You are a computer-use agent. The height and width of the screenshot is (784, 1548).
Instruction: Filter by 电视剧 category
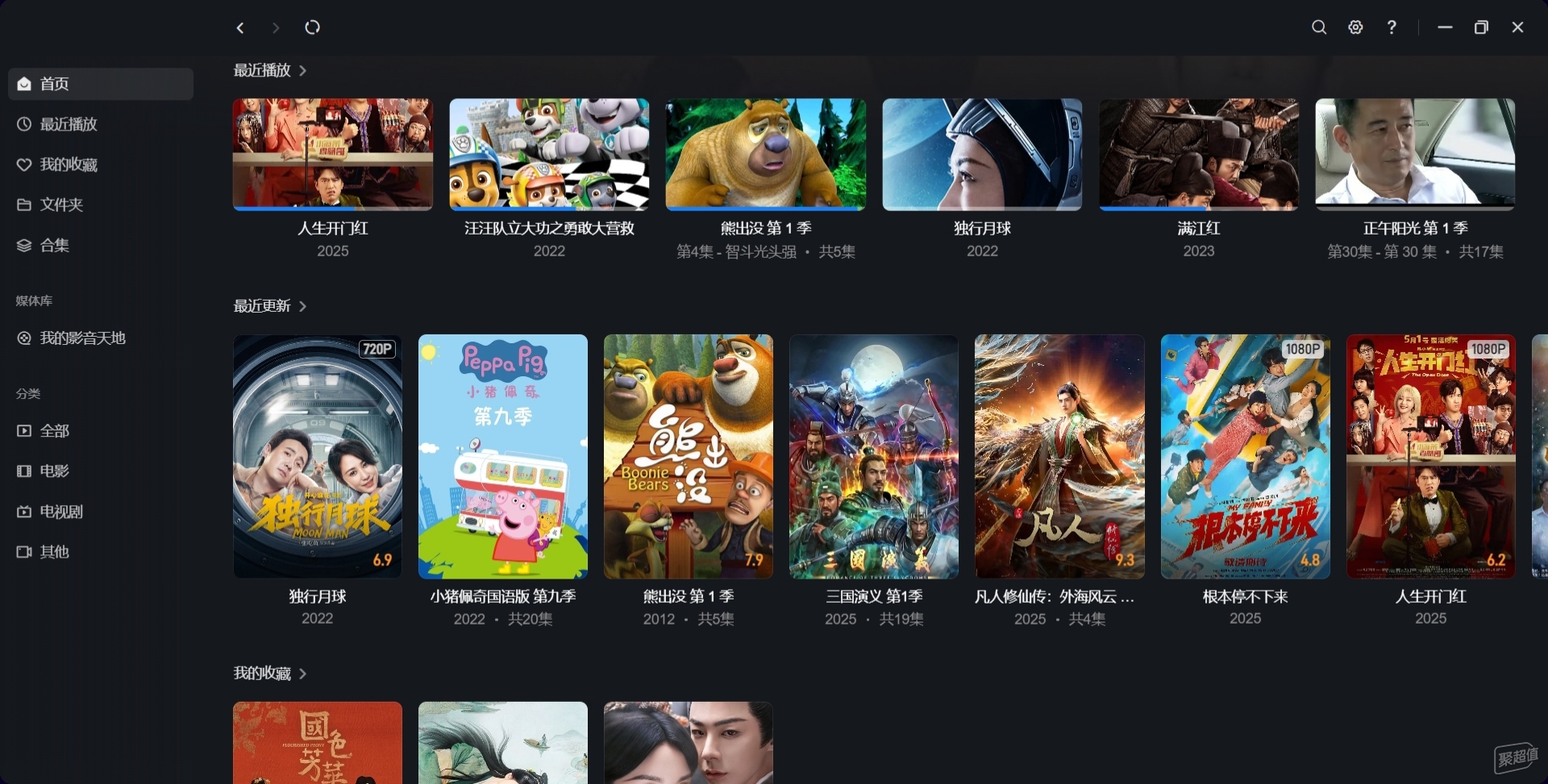[x=61, y=512]
